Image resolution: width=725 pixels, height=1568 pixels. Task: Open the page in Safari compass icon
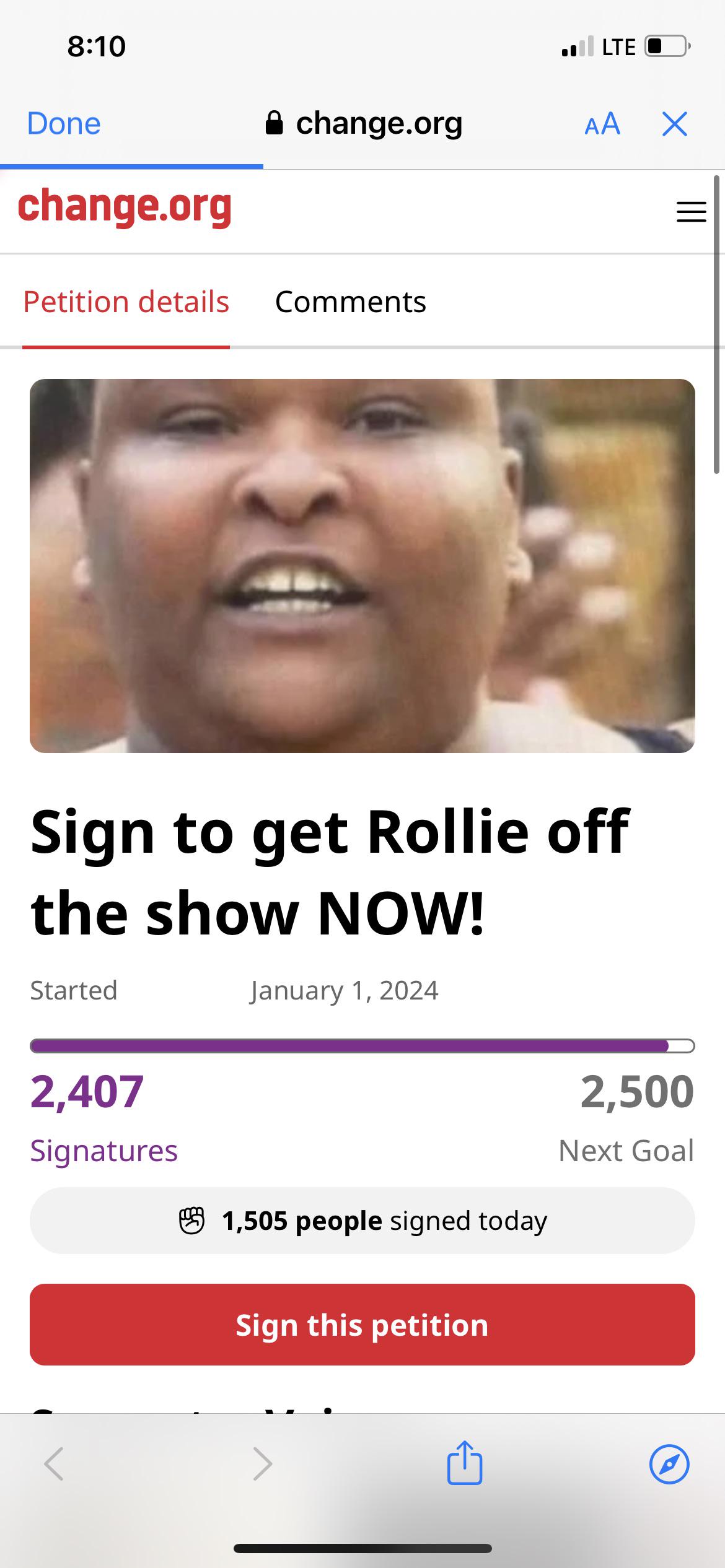point(669,1465)
